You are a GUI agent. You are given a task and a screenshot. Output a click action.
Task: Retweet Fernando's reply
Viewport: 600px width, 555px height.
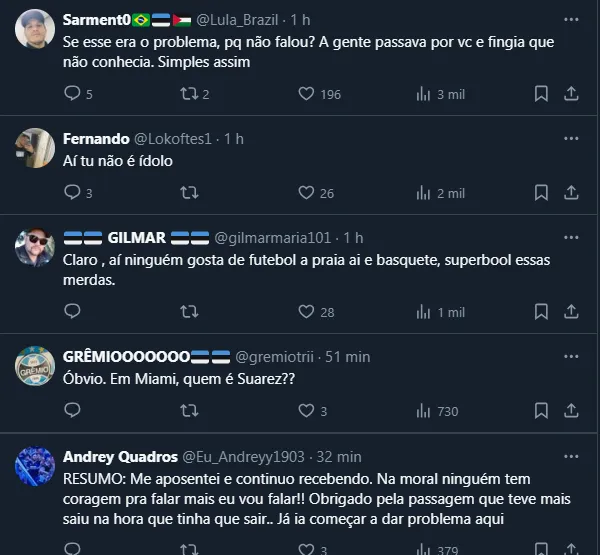pos(188,193)
